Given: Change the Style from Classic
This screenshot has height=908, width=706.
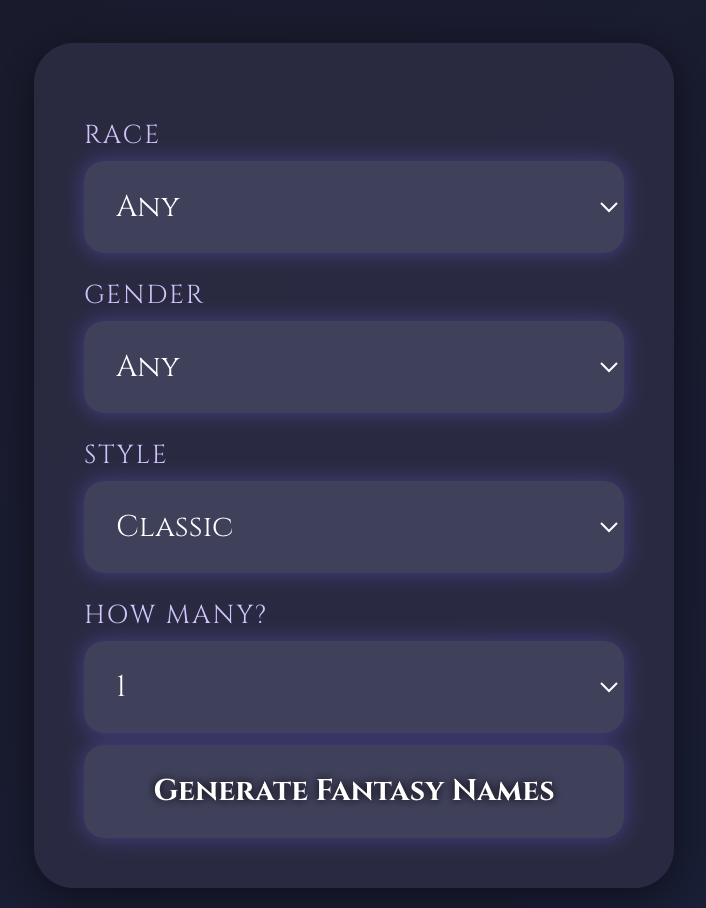Looking at the screenshot, I should coord(354,527).
